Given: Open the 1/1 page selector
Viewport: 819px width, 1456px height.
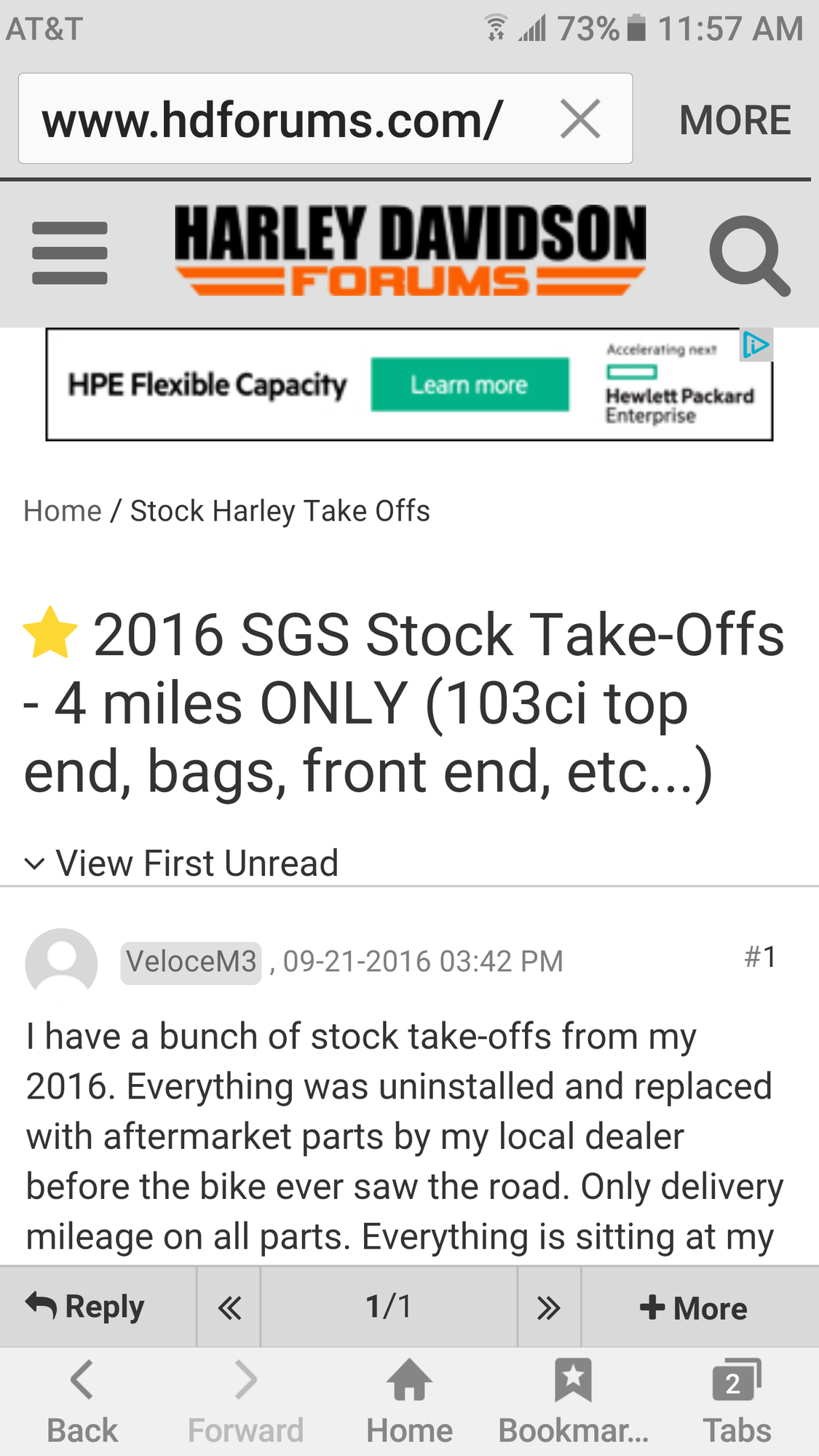Looking at the screenshot, I should click(x=389, y=1307).
